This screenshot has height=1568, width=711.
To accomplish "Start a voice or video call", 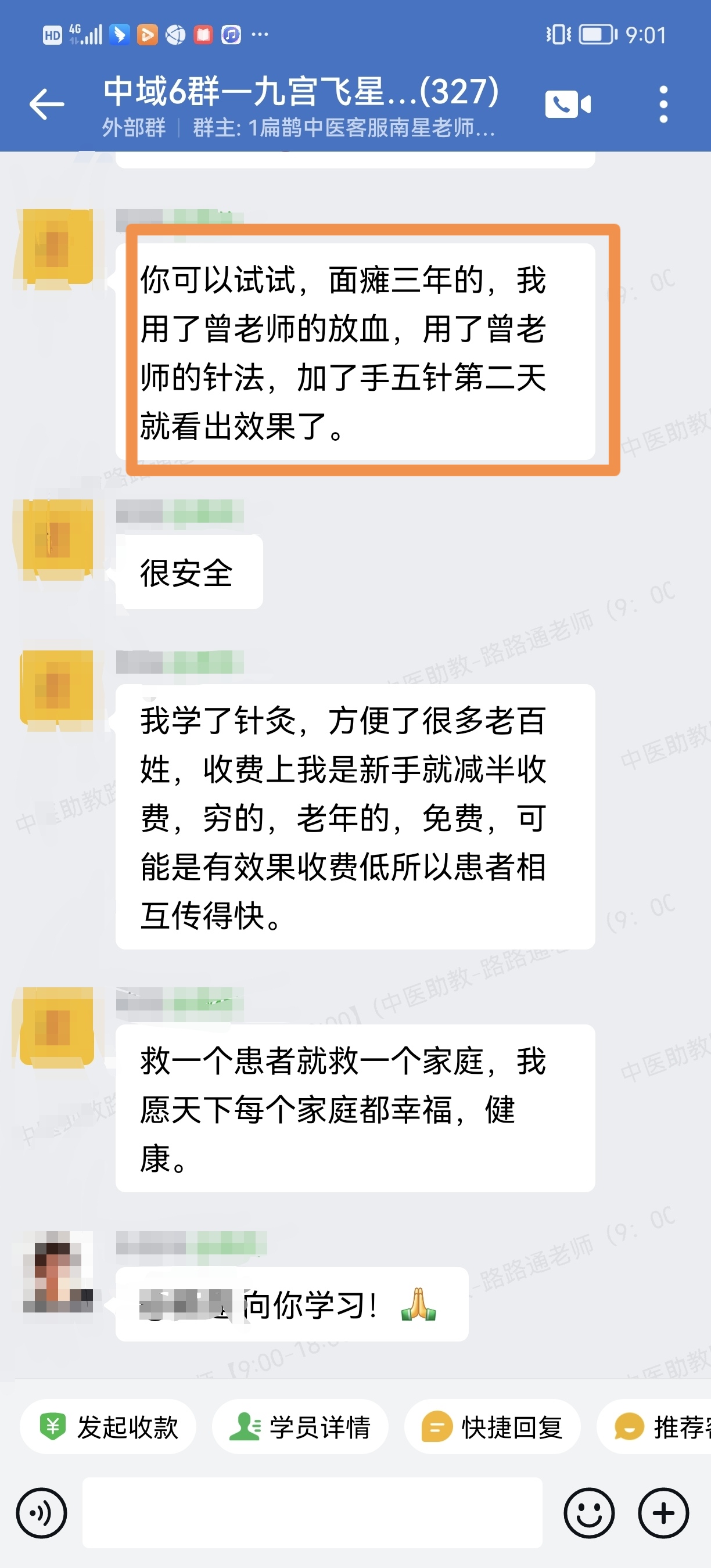I will [568, 104].
